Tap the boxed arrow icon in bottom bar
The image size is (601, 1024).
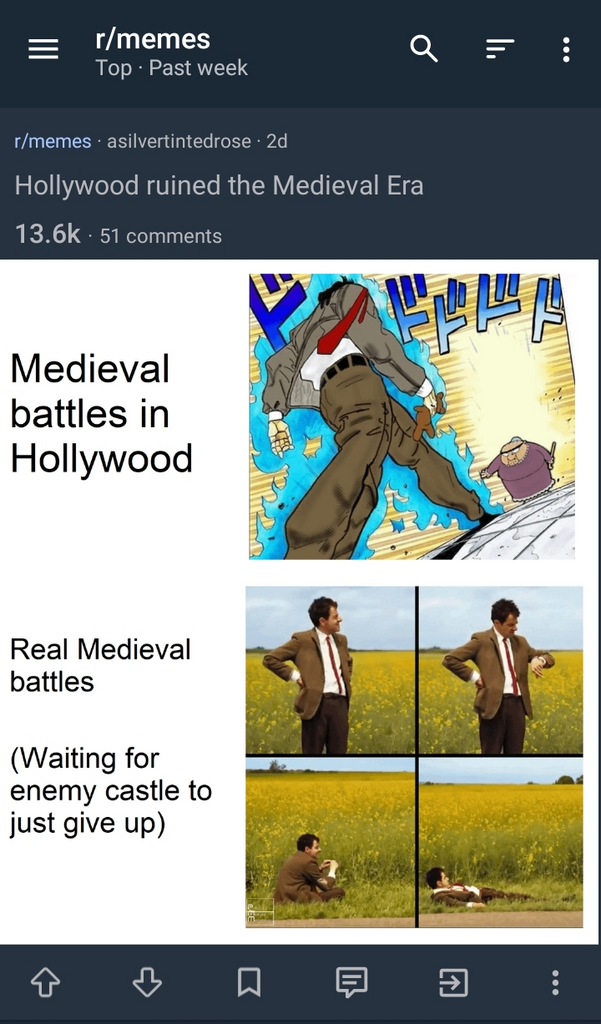[x=453, y=984]
